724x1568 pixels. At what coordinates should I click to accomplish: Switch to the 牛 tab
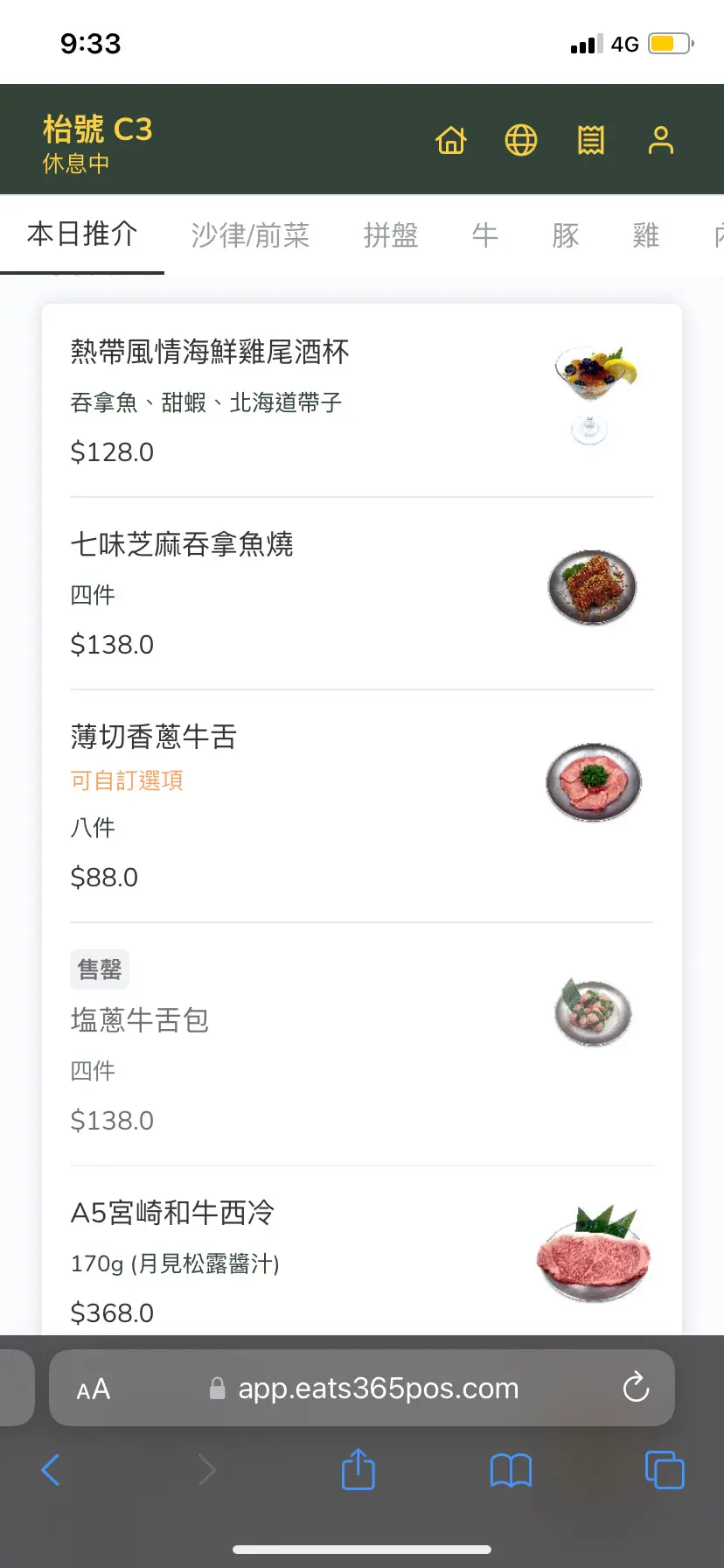click(485, 234)
